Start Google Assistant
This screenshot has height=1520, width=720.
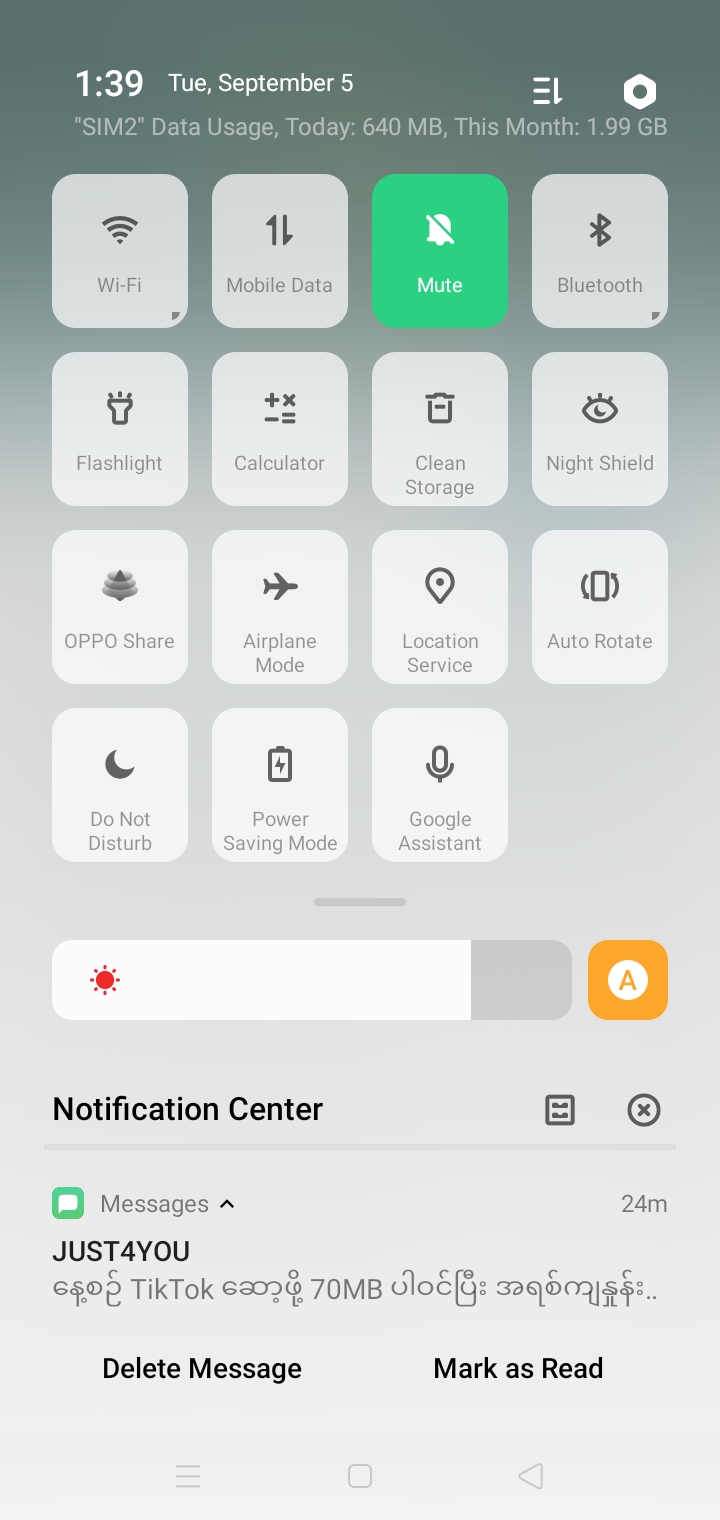click(x=440, y=785)
